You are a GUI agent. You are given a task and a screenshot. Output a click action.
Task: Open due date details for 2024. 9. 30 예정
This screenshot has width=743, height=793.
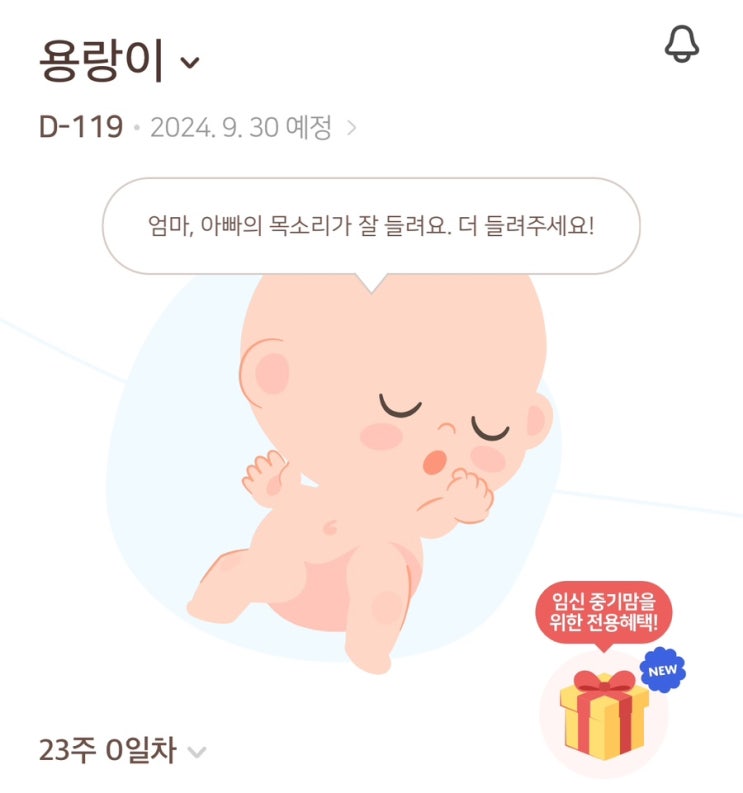[350, 128]
